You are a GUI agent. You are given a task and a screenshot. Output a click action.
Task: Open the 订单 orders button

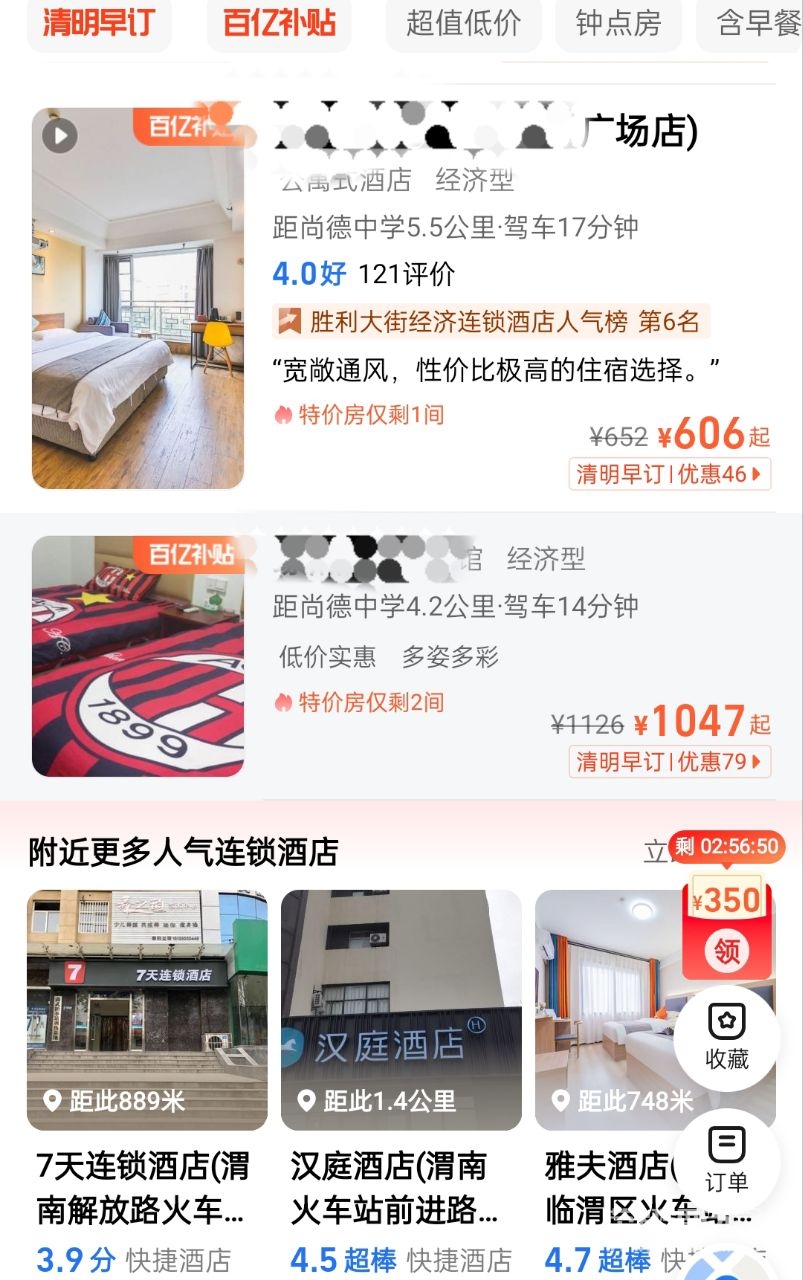click(727, 1160)
